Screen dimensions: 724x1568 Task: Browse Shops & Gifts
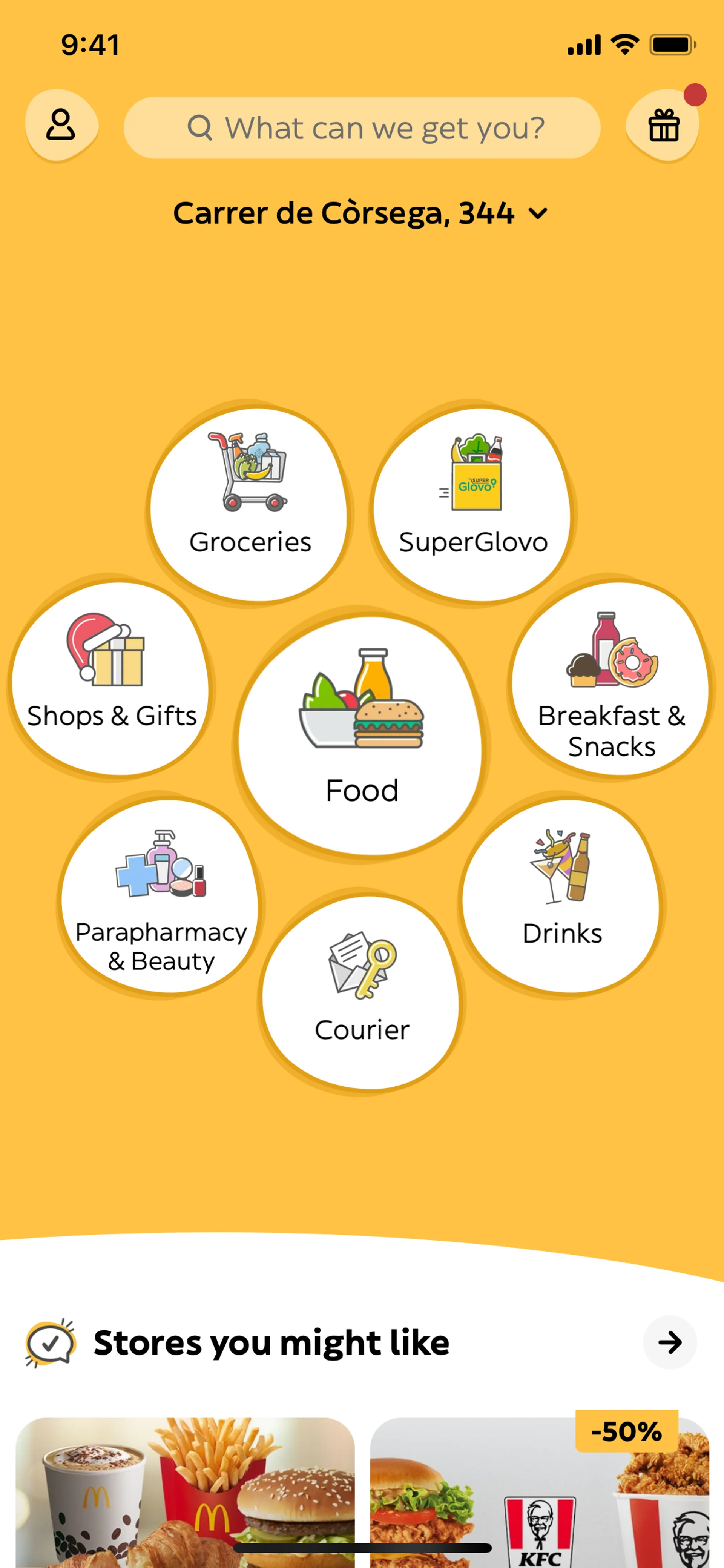(x=111, y=678)
